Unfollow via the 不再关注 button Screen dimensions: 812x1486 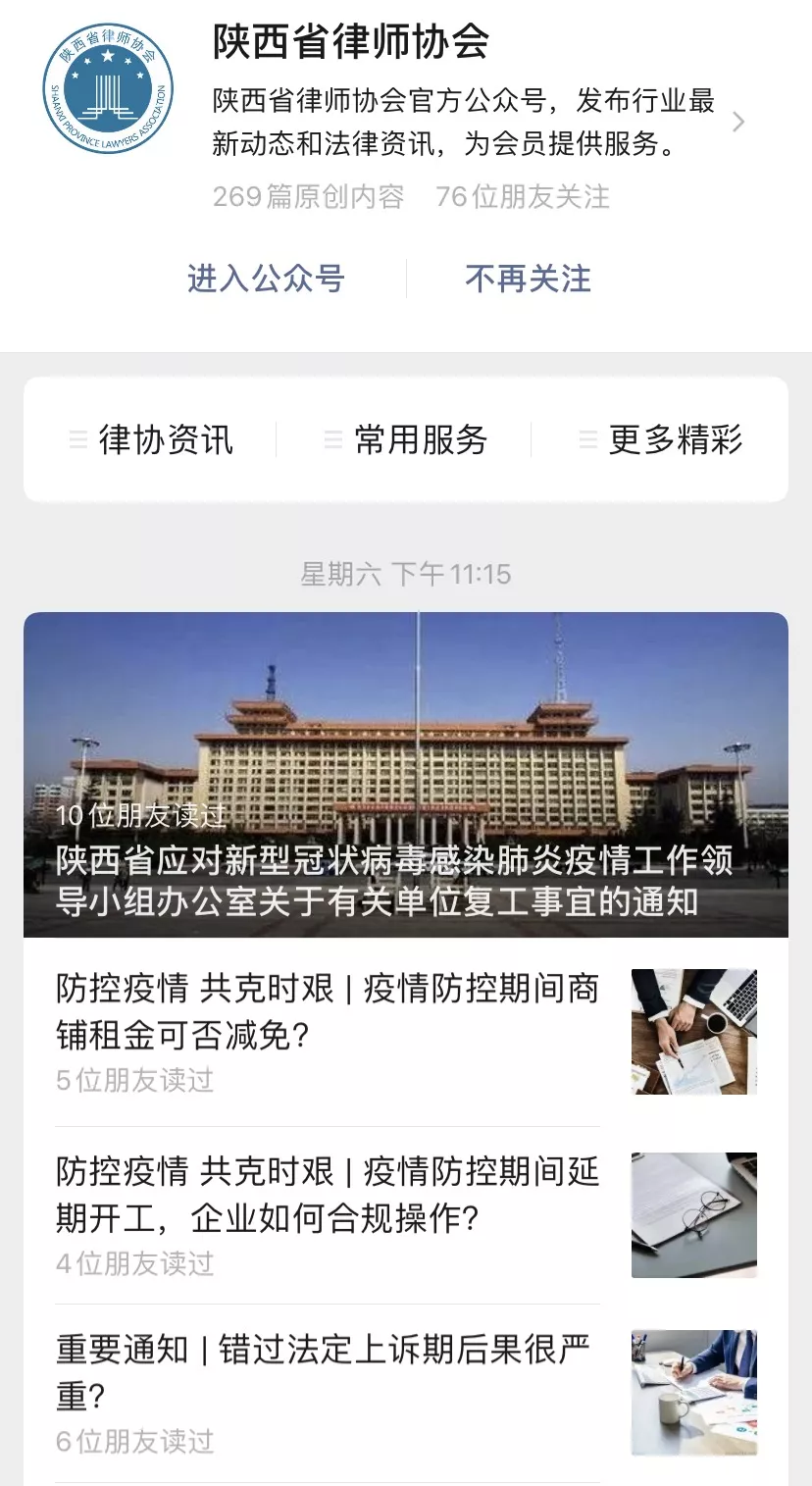click(528, 279)
